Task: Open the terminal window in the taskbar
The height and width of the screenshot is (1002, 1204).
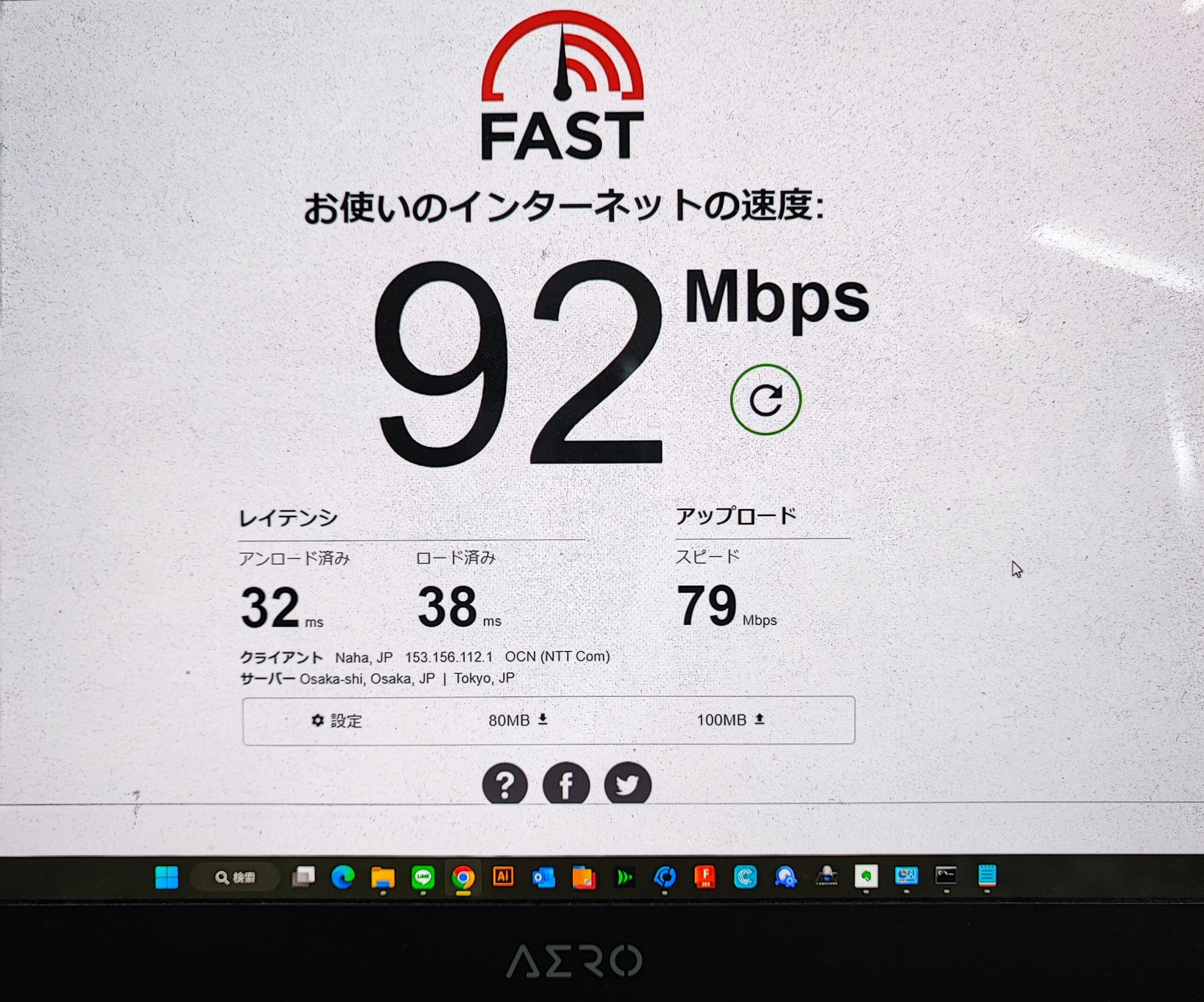Action: (946, 876)
